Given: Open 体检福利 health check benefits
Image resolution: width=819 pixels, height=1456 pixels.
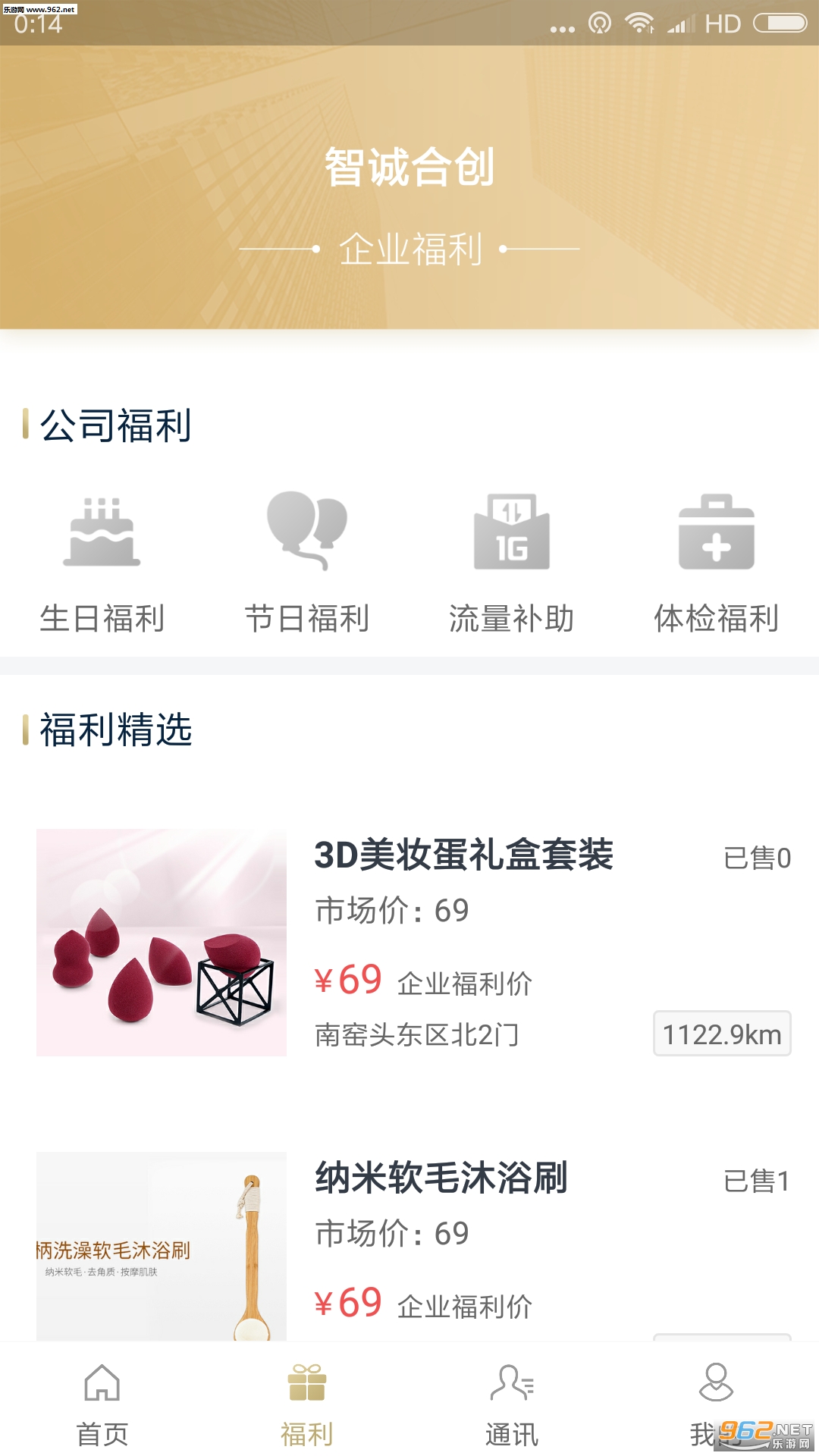Looking at the screenshot, I should (717, 563).
